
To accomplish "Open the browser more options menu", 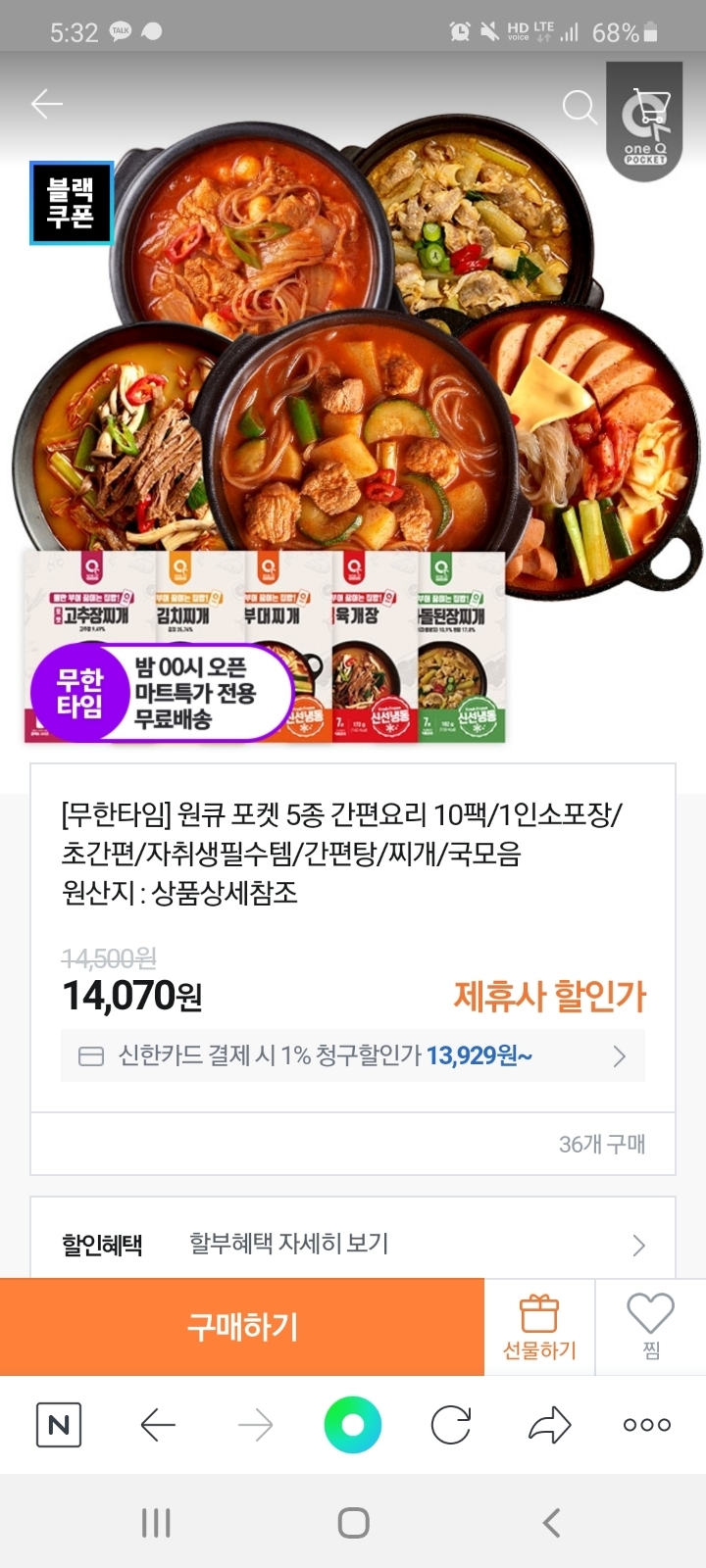I will 647,1425.
